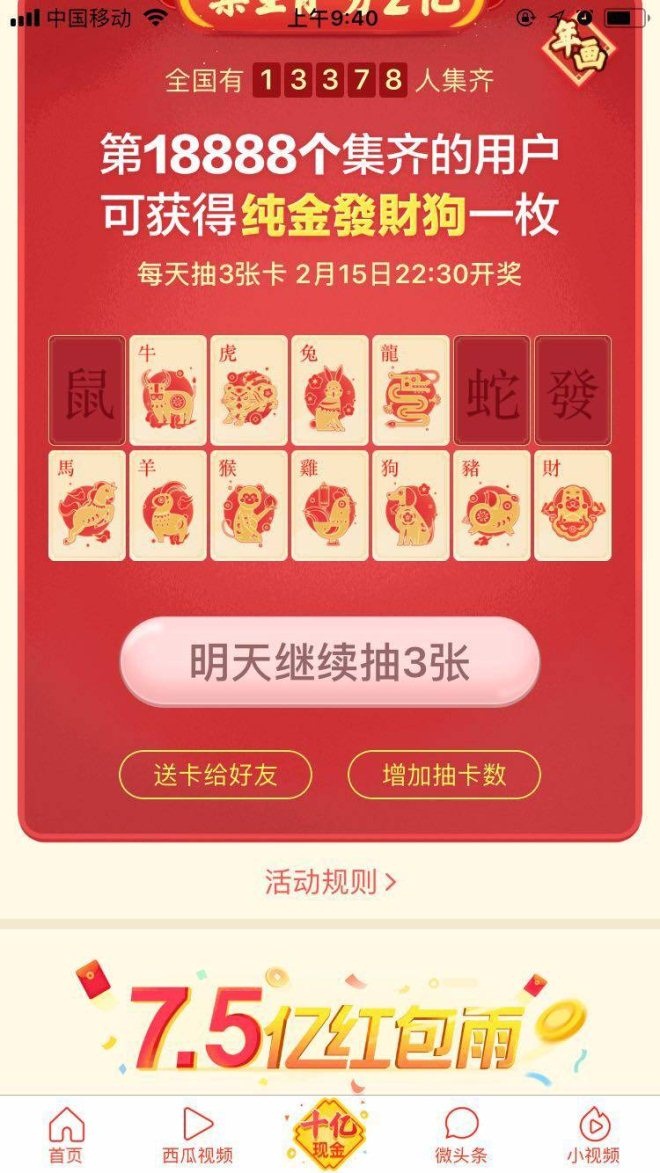This screenshot has width=660, height=1173.
Task: Select the uncollected 發 card
Action: [573, 391]
